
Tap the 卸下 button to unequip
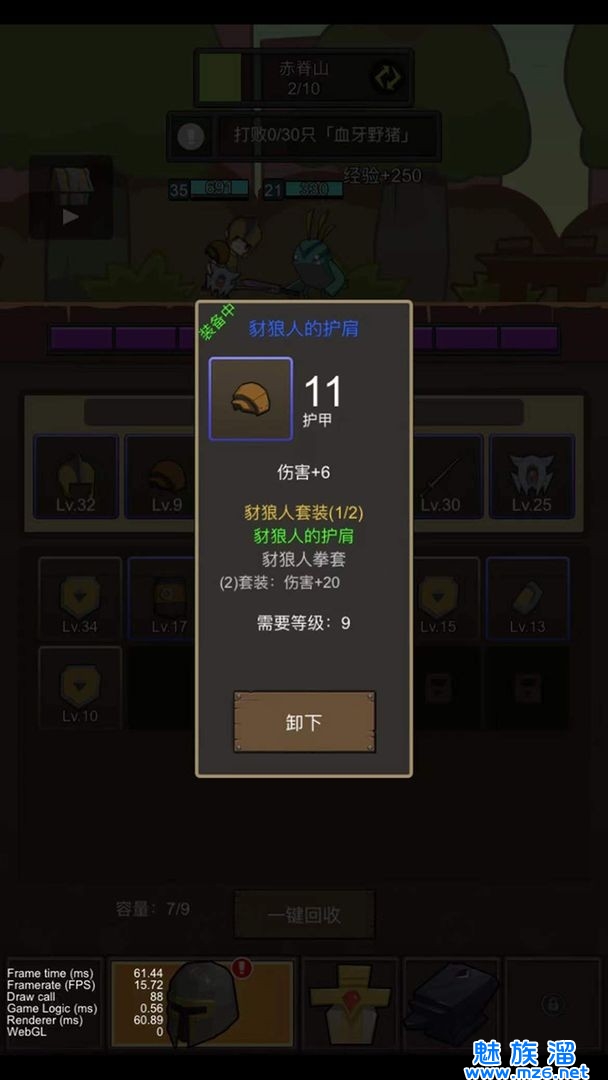pos(304,721)
